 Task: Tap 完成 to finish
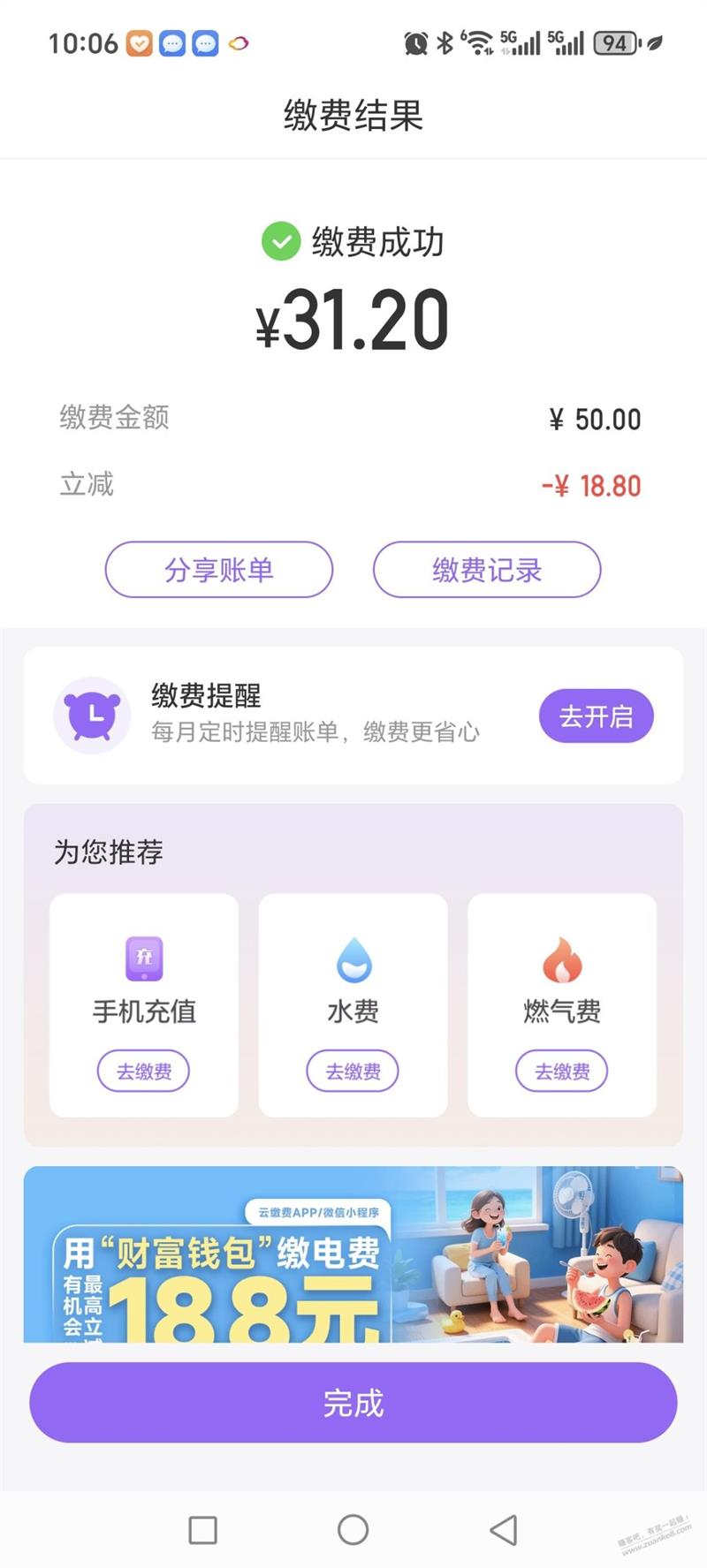pyautogui.click(x=353, y=1403)
